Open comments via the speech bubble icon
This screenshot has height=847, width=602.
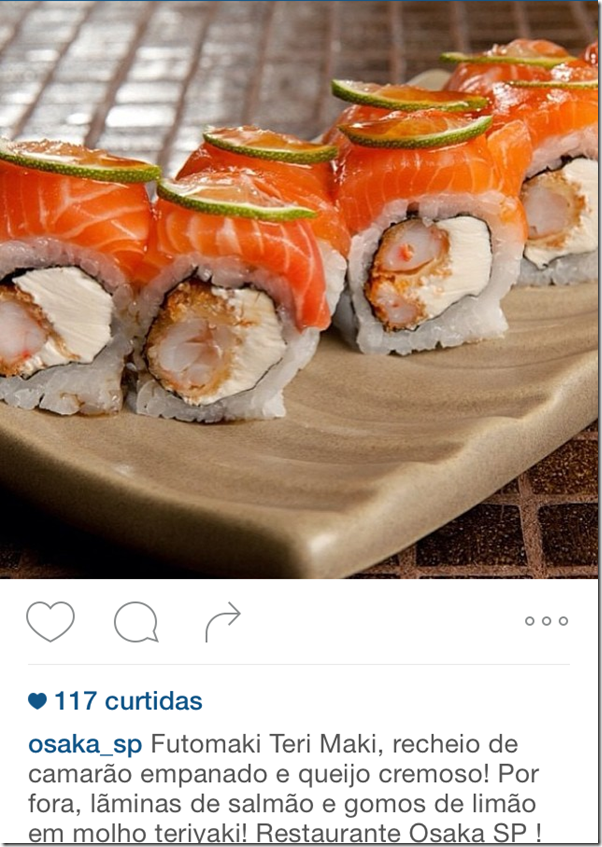(136, 622)
